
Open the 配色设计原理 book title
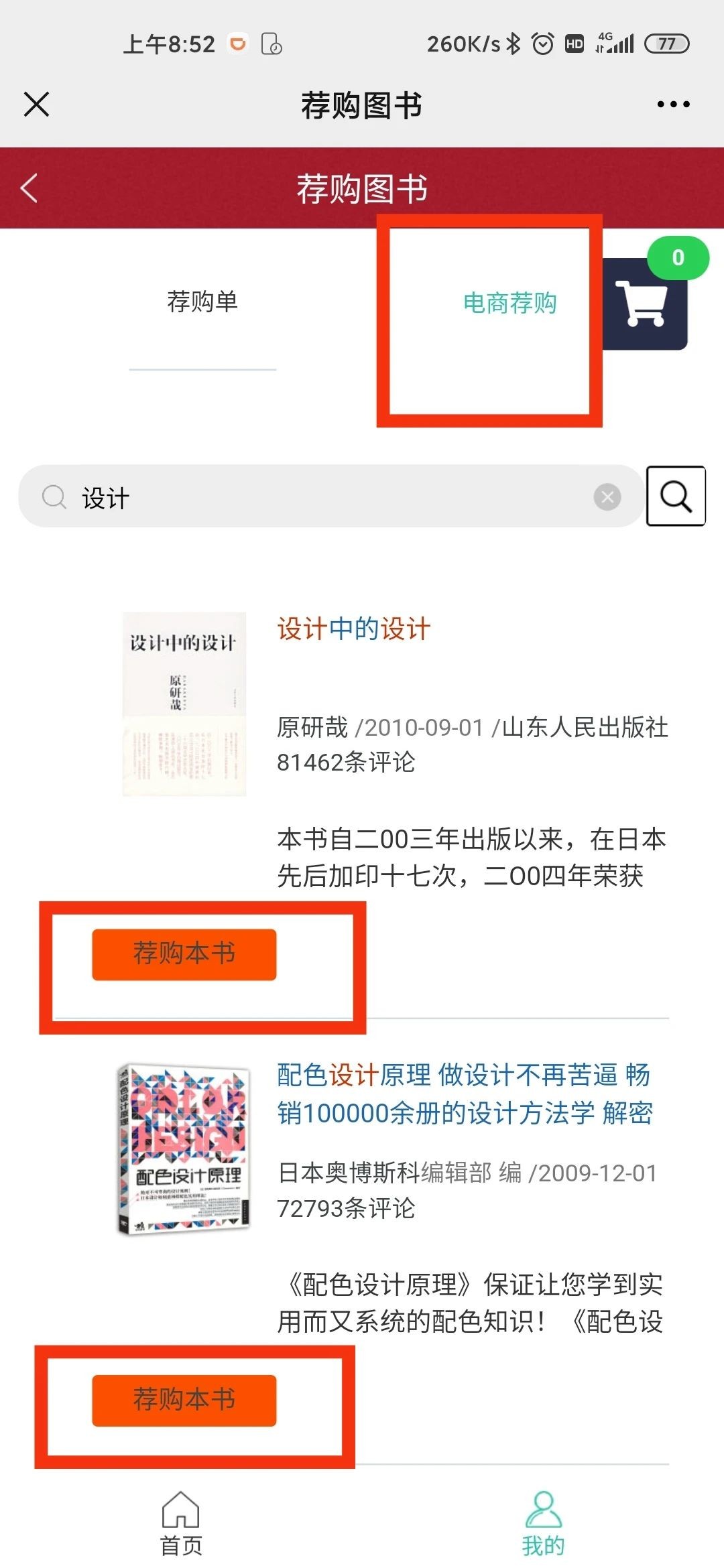(x=464, y=1094)
